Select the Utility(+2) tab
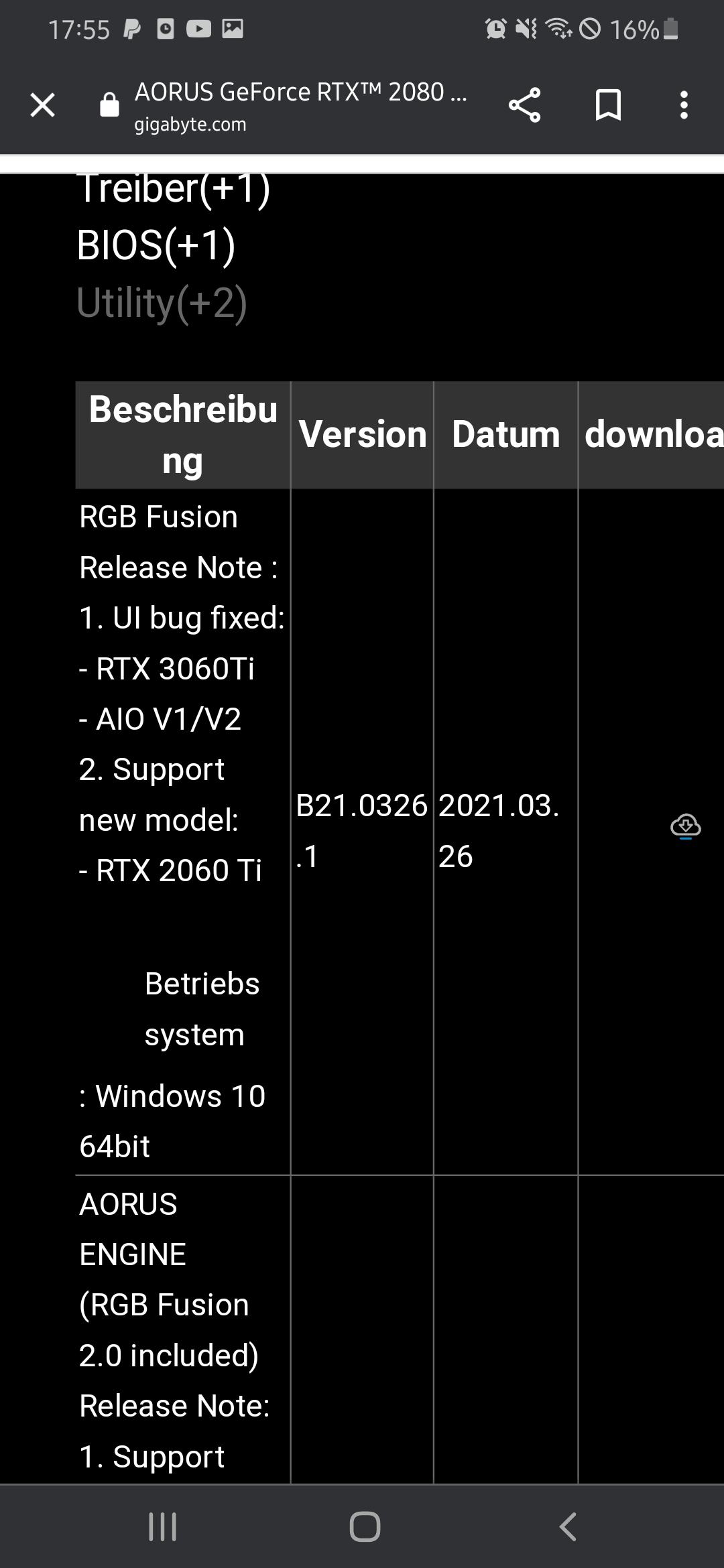This screenshot has width=724, height=1568. click(162, 303)
